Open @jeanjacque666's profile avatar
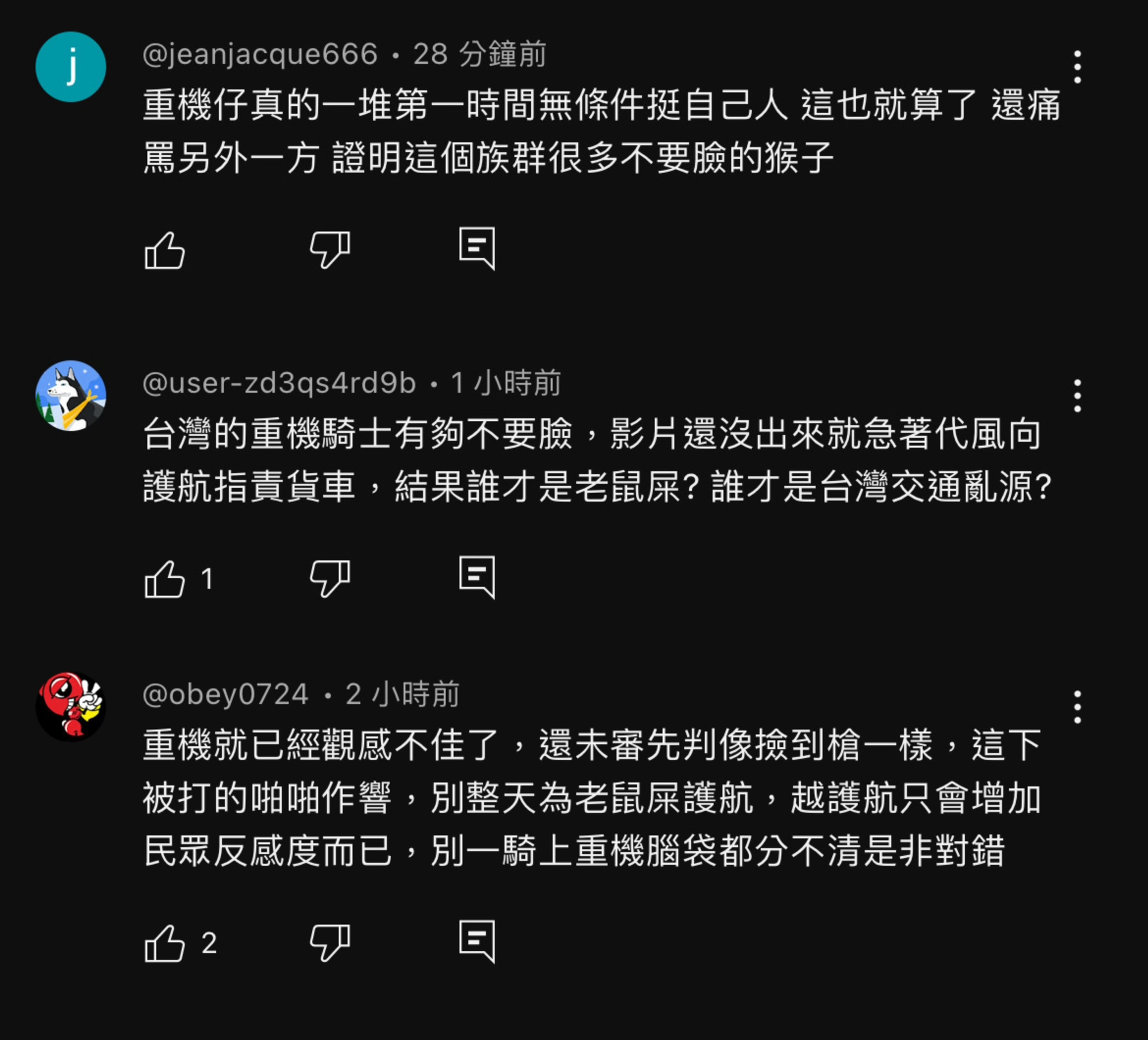Screen dimensions: 1148x1040 coord(71,67)
